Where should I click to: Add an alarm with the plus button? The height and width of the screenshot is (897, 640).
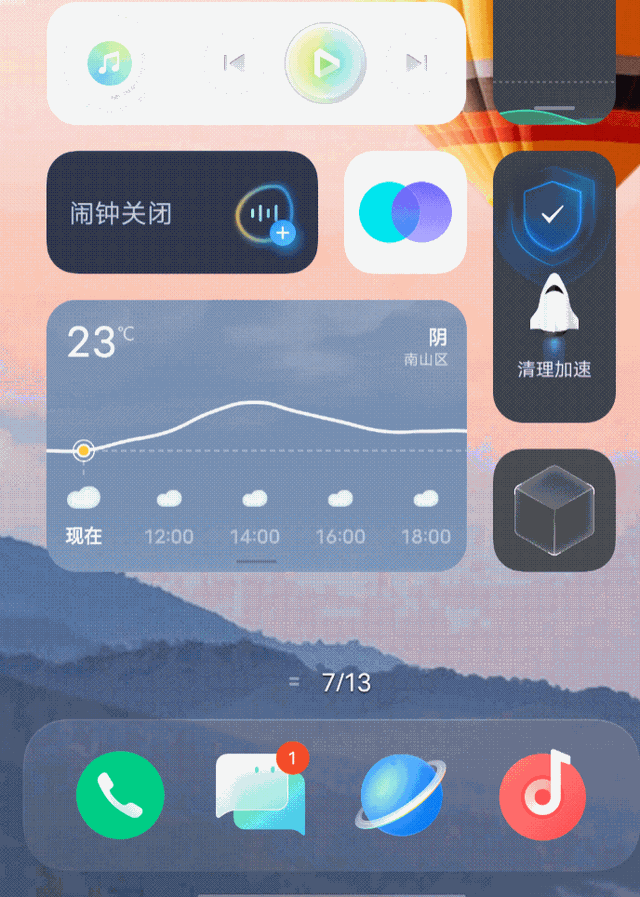(283, 234)
